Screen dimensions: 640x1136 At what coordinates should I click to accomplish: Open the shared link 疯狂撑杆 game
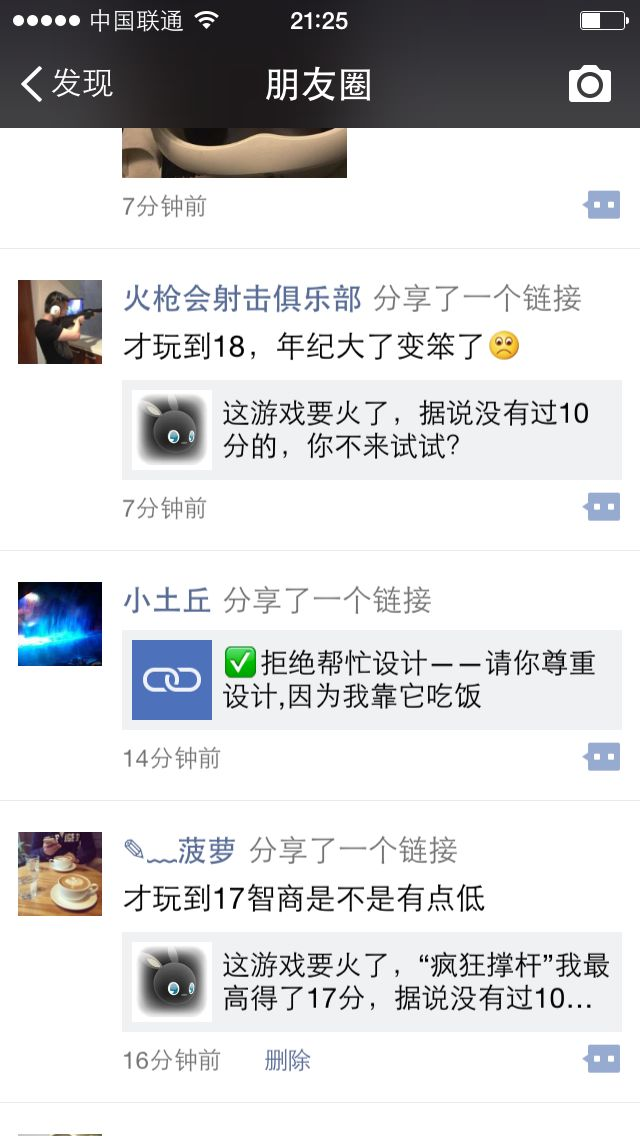click(372, 982)
